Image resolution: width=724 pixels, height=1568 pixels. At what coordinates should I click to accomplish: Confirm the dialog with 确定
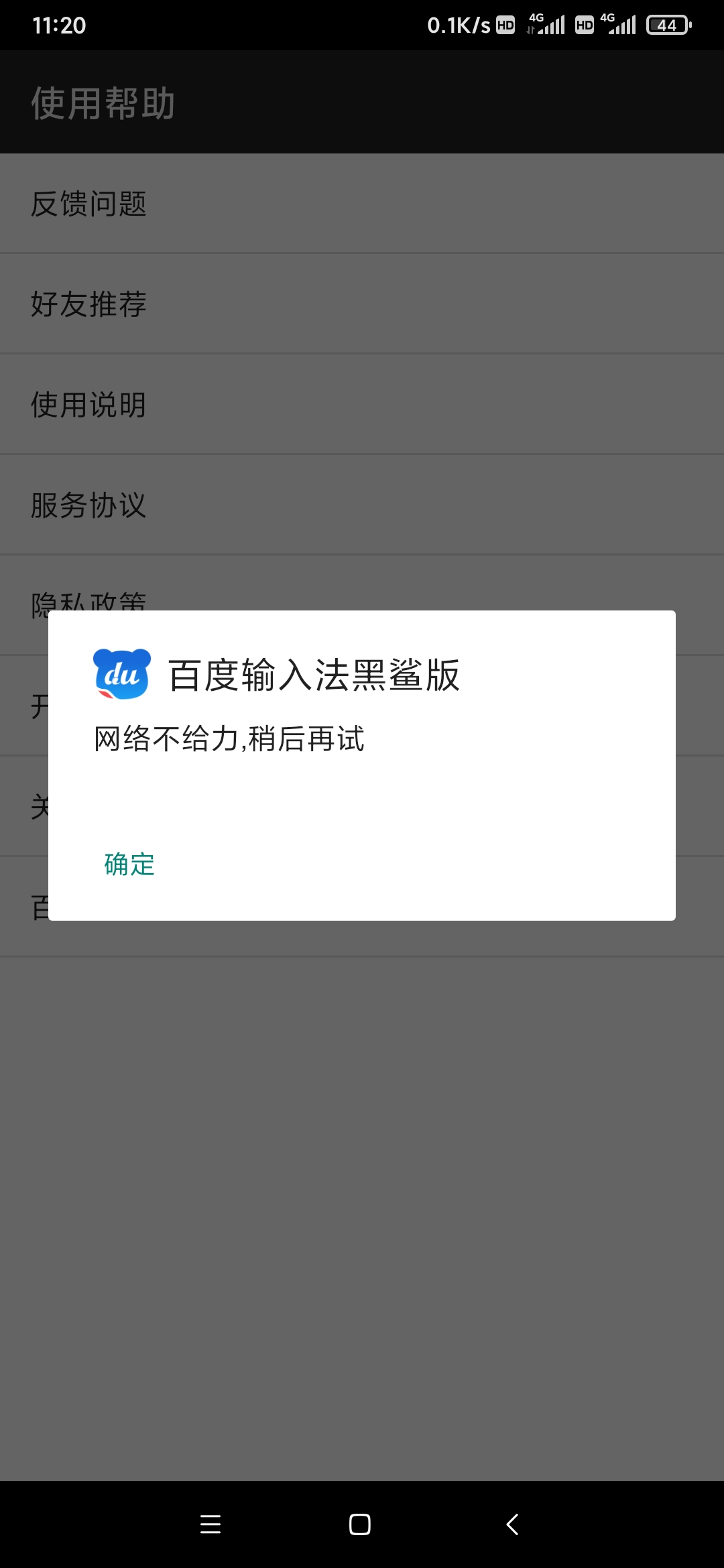[x=129, y=864]
